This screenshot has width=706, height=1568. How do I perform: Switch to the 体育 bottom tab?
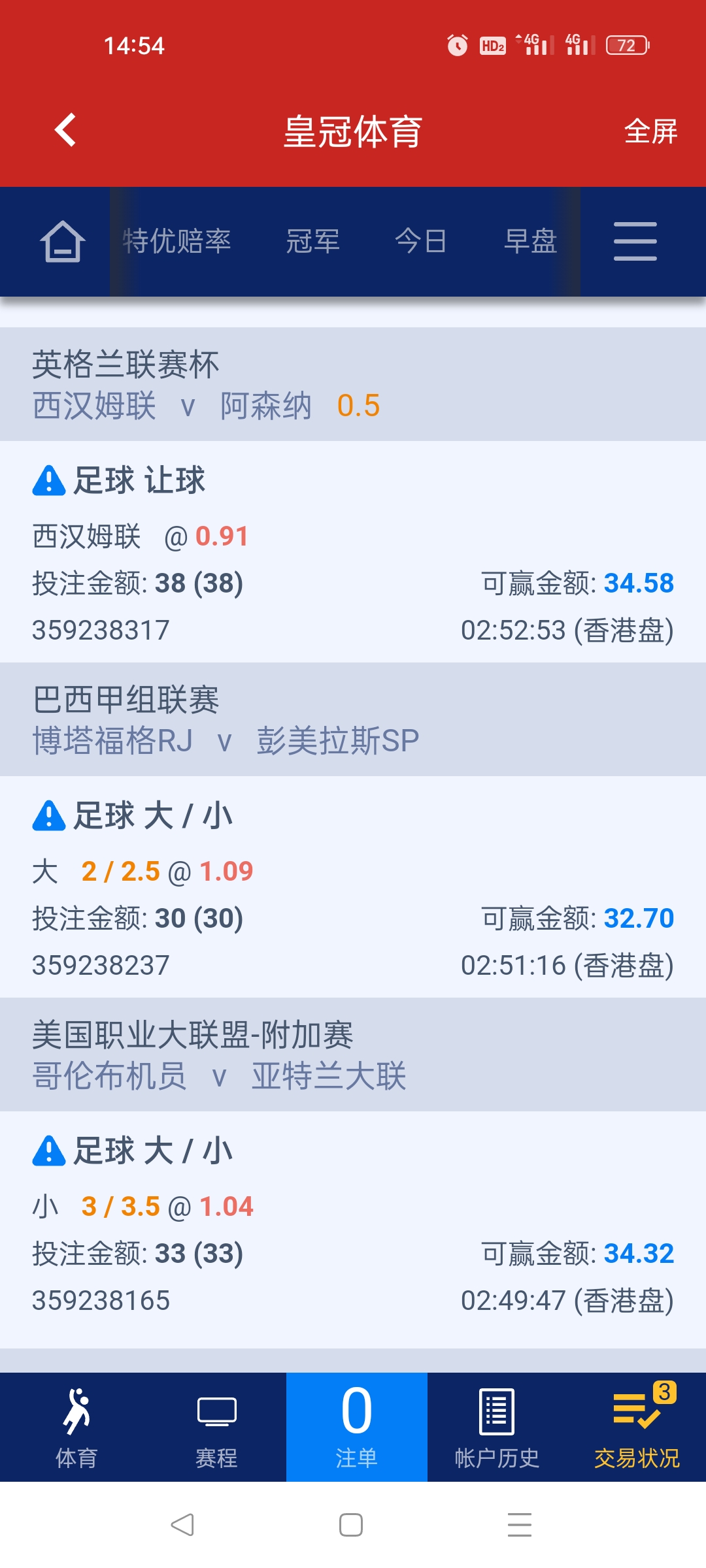coord(76,1428)
